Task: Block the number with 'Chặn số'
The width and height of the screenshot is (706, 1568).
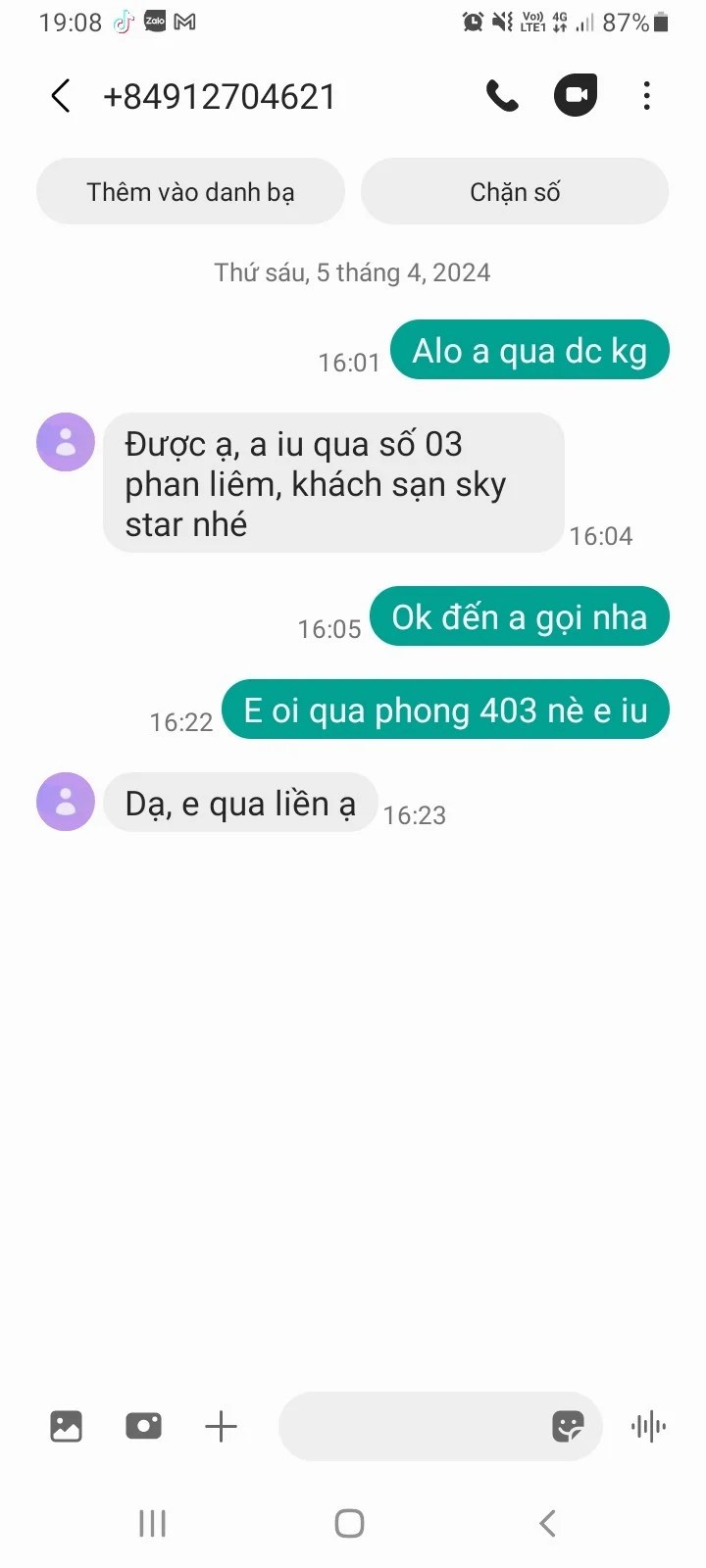Action: tap(515, 192)
